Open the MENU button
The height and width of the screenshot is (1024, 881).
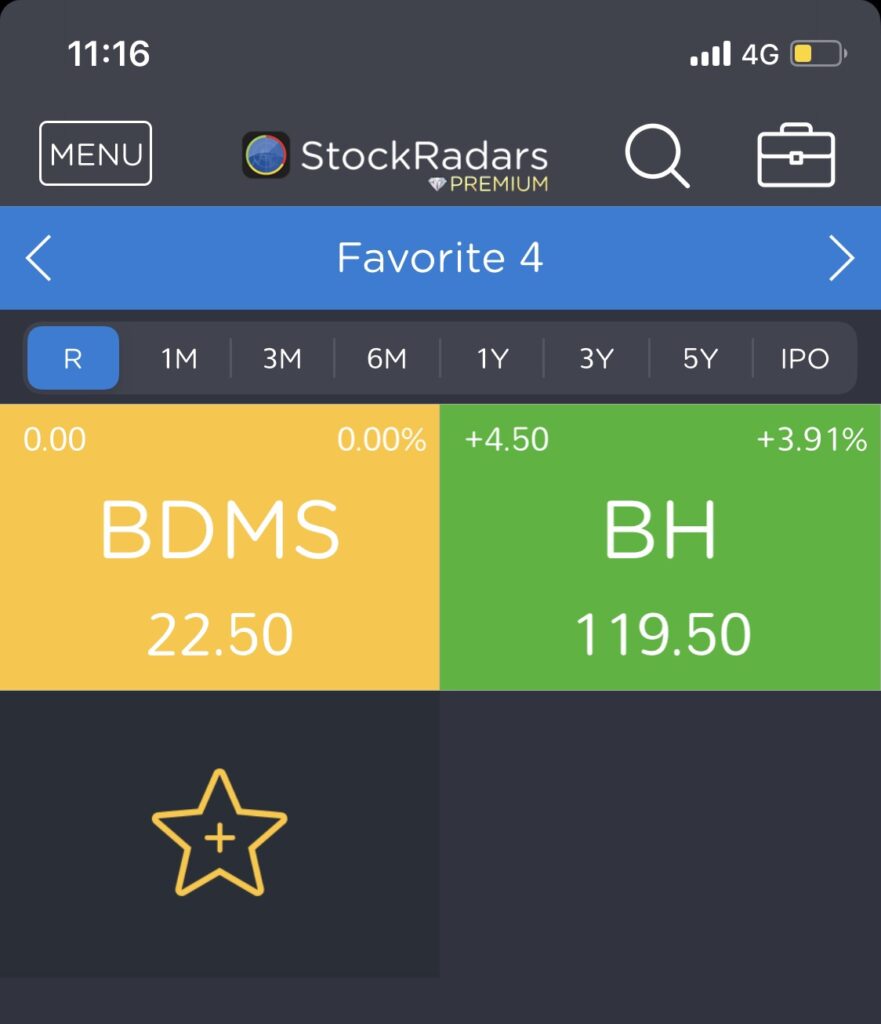point(95,154)
